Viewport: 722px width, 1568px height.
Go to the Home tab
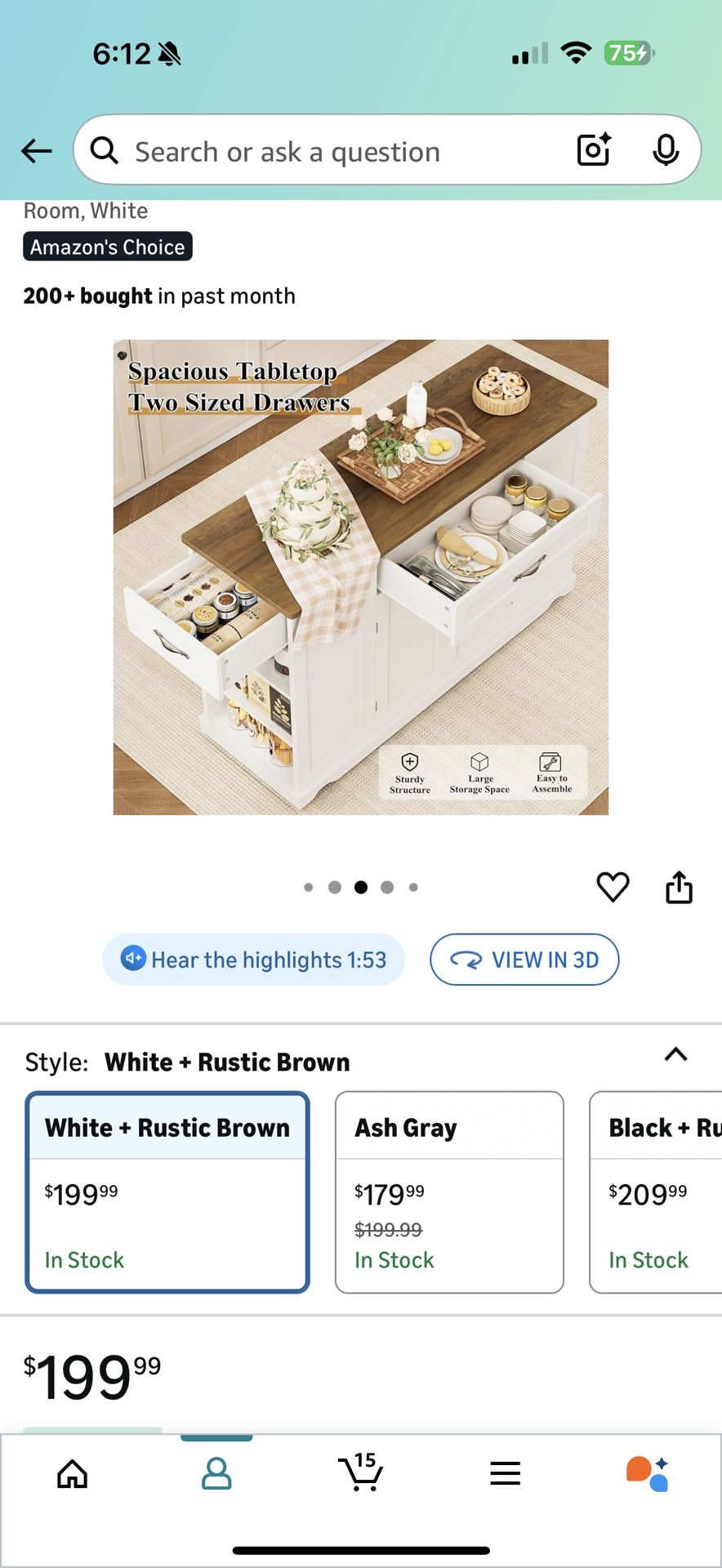pos(73,1473)
